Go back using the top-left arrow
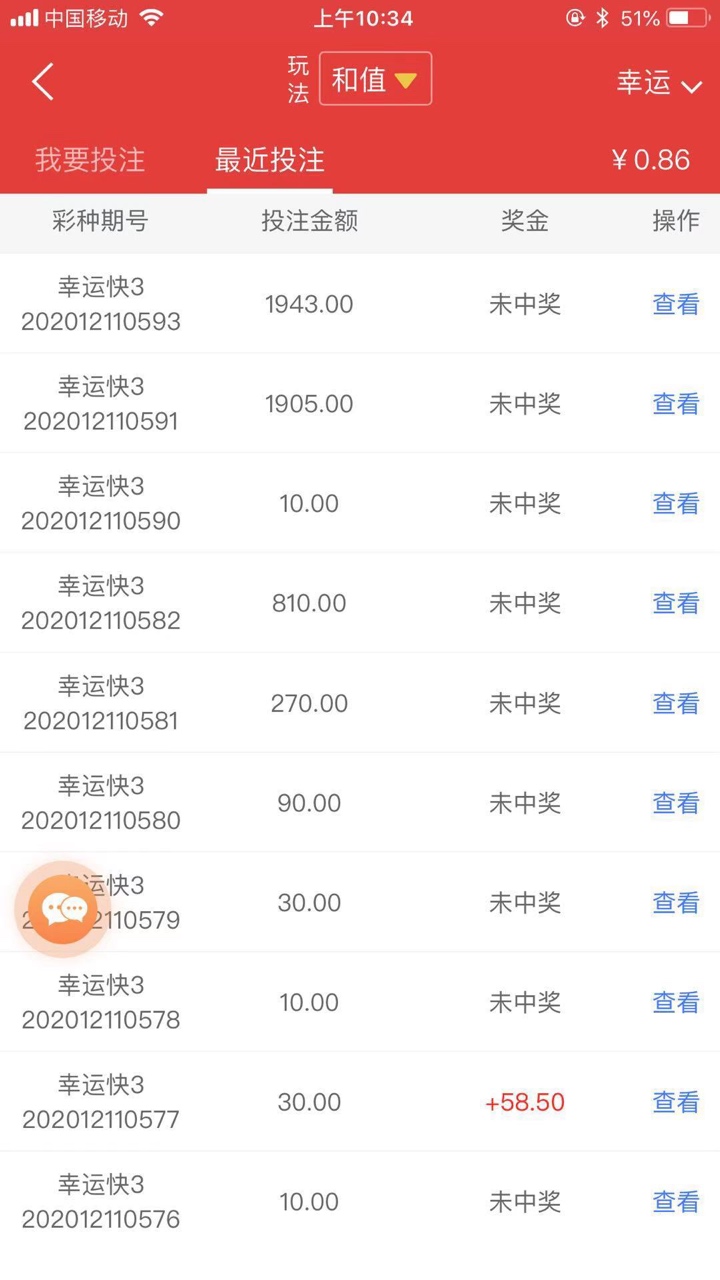This screenshot has height=1280, width=720. 43,82
